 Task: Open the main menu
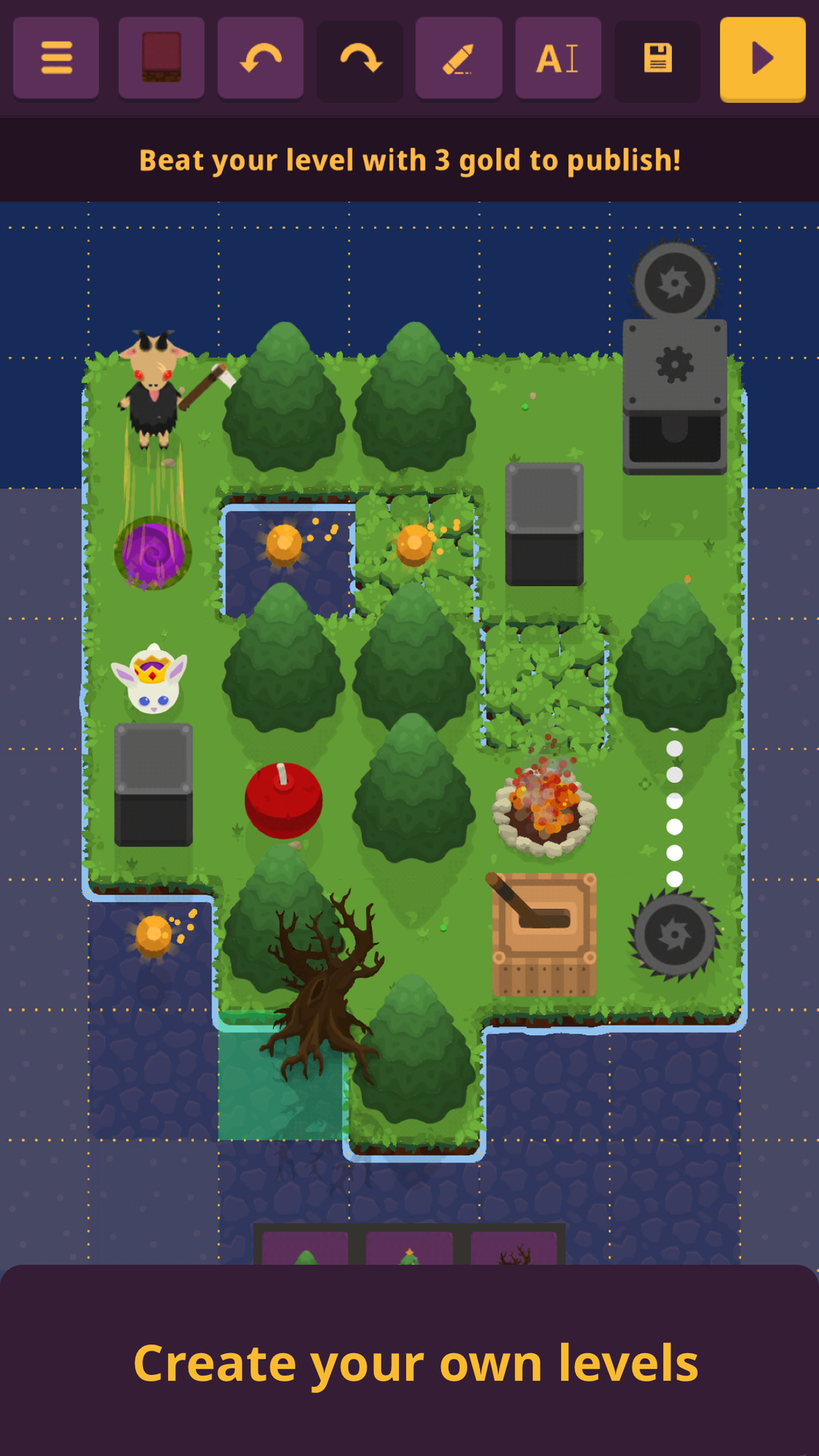pos(55,57)
